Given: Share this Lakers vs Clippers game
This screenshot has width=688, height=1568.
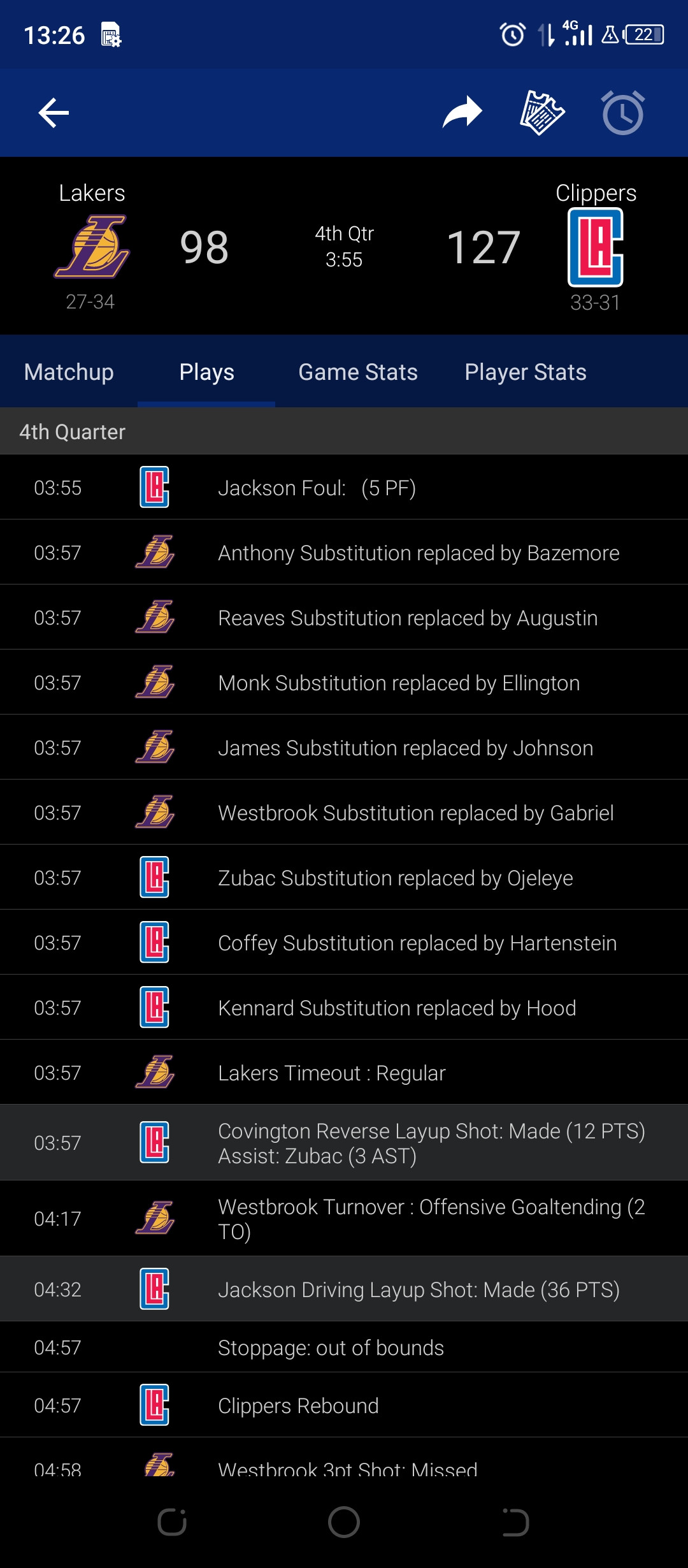Looking at the screenshot, I should (462, 112).
